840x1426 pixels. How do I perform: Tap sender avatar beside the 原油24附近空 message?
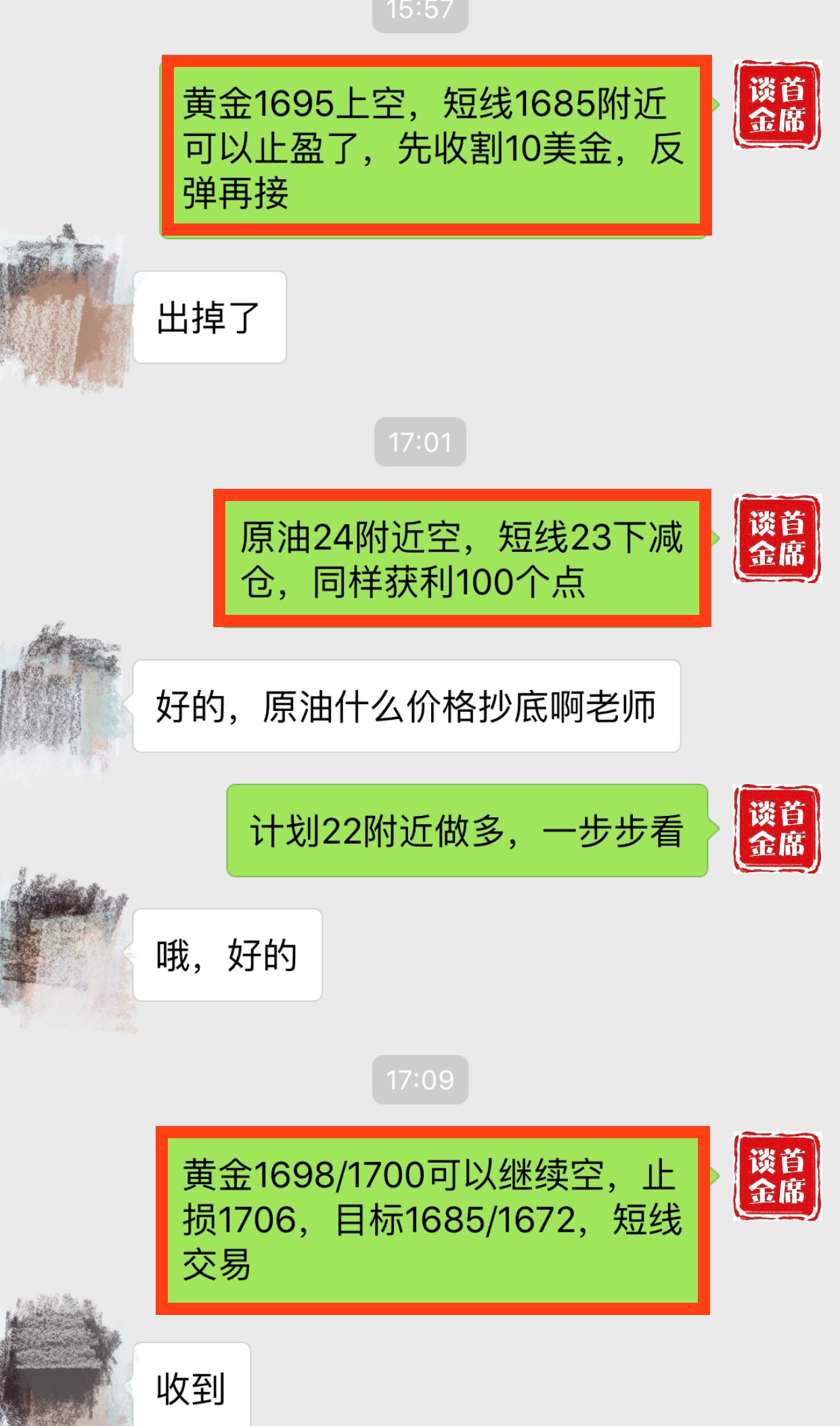pyautogui.click(x=776, y=538)
